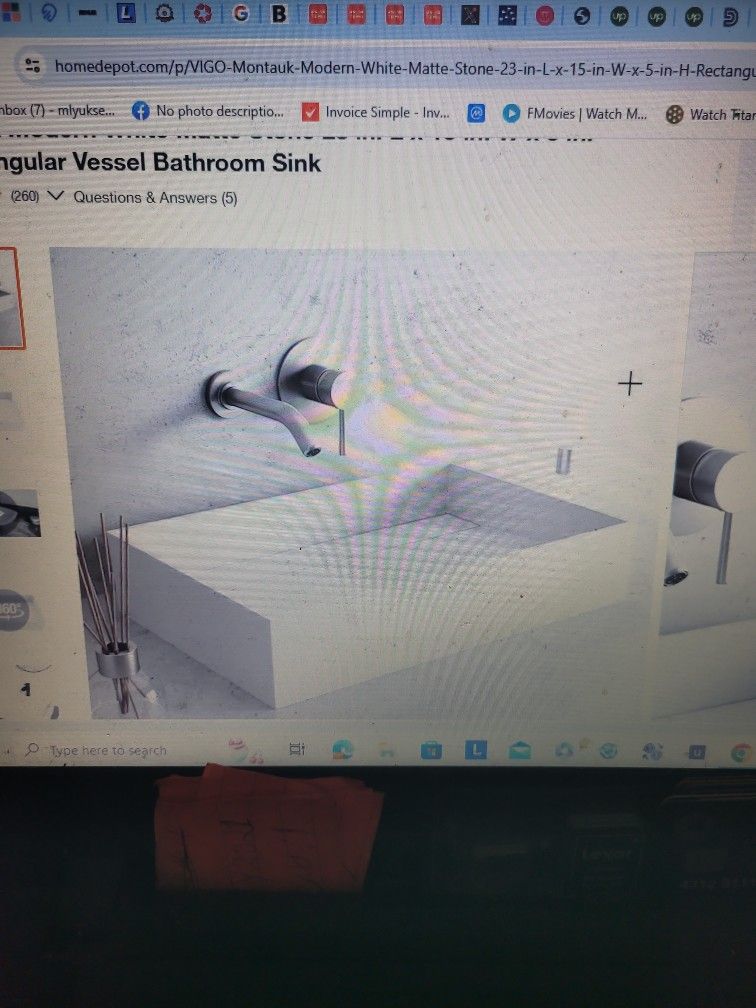This screenshot has width=756, height=1008.
Task: Open the Chrome icon on the taskbar
Action: [742, 753]
